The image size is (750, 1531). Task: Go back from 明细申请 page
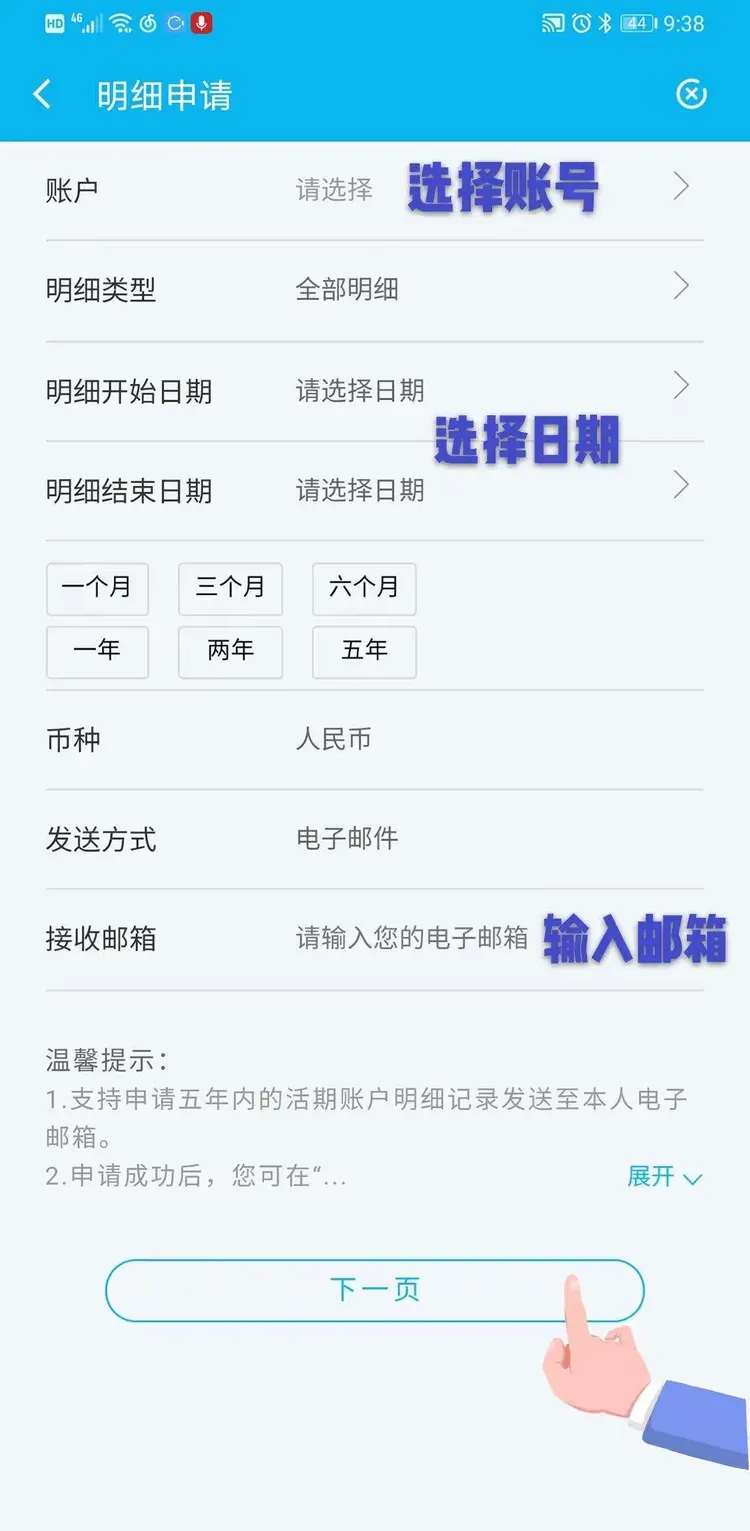42,95
